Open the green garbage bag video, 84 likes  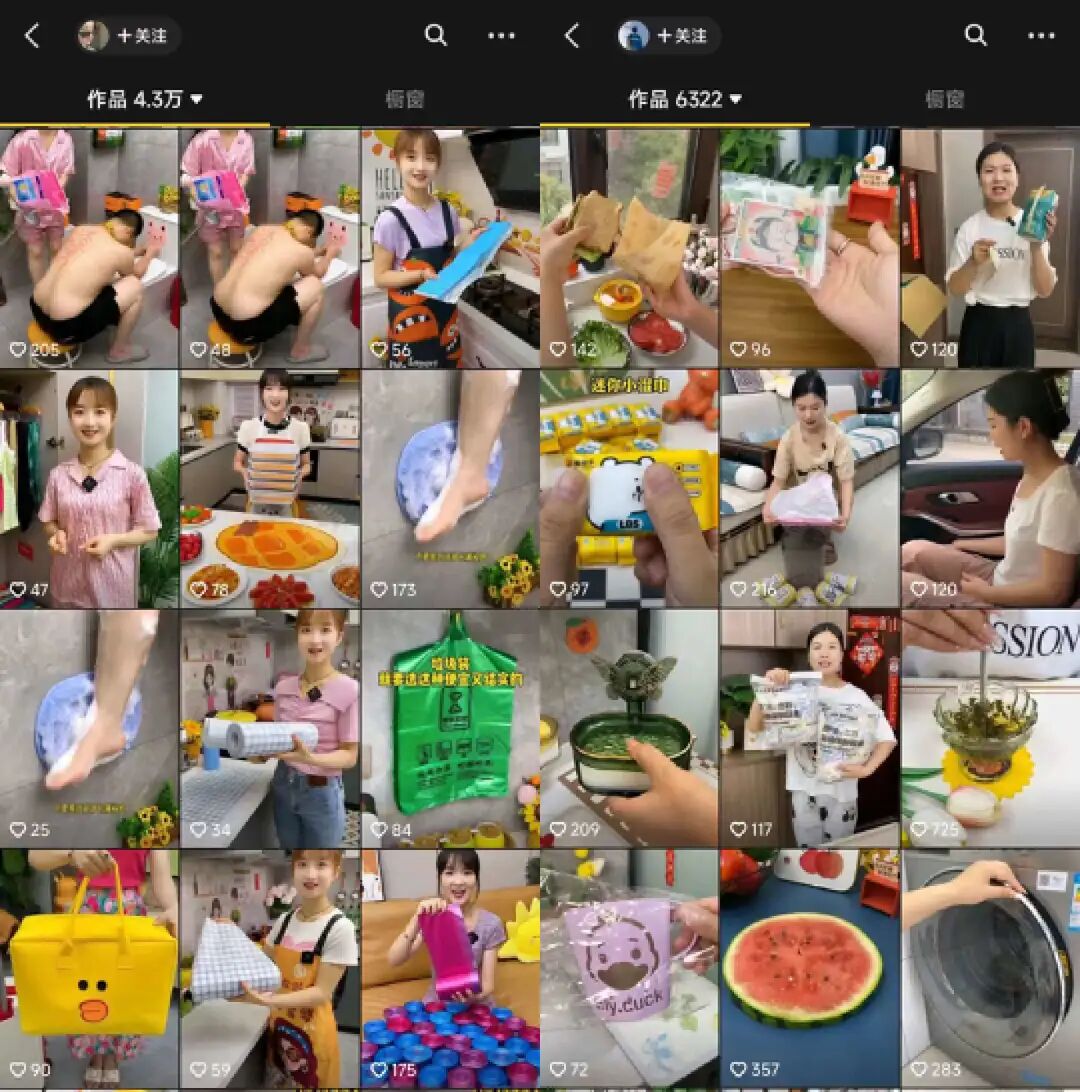pos(450,730)
